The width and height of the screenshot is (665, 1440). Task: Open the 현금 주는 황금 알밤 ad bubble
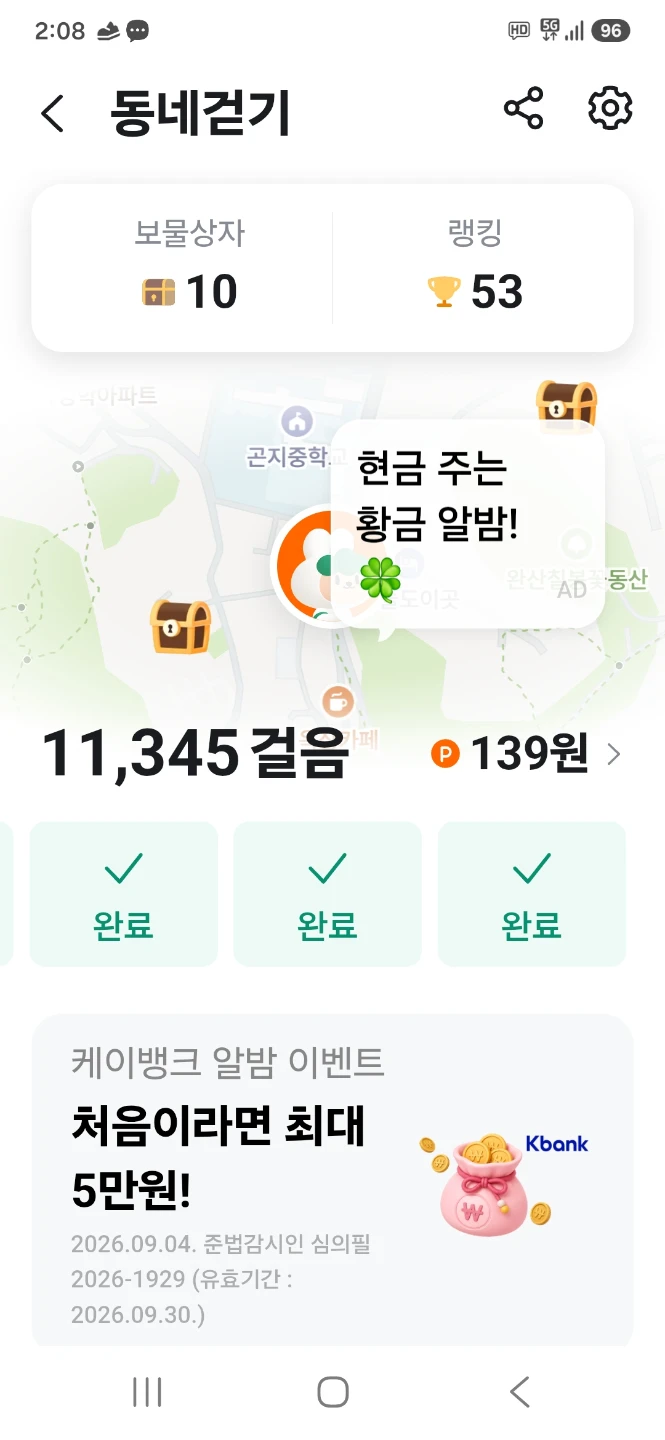click(x=468, y=524)
